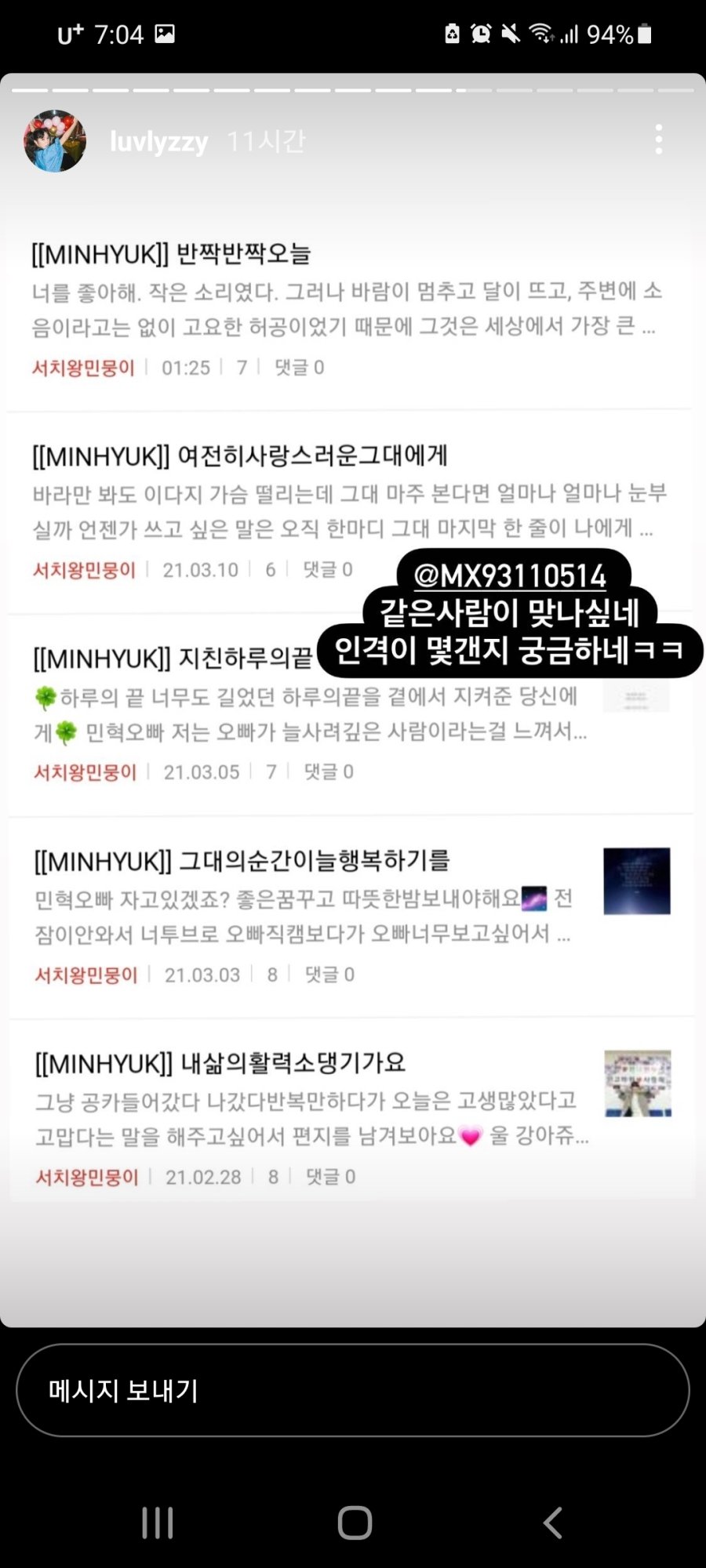Tap the @MX93110514 mention sticker
This screenshot has width=706, height=1568.
510,575
